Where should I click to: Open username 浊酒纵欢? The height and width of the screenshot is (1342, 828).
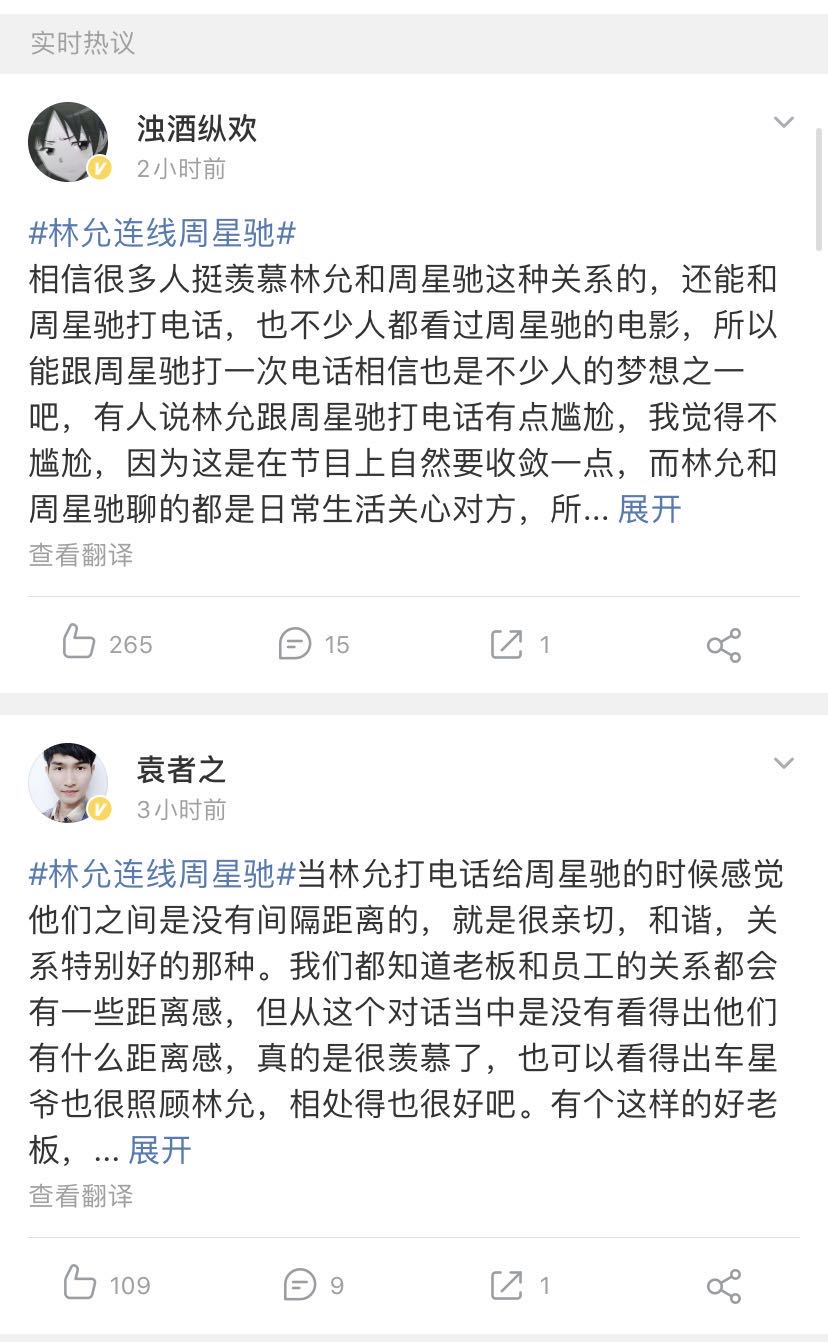coord(197,128)
